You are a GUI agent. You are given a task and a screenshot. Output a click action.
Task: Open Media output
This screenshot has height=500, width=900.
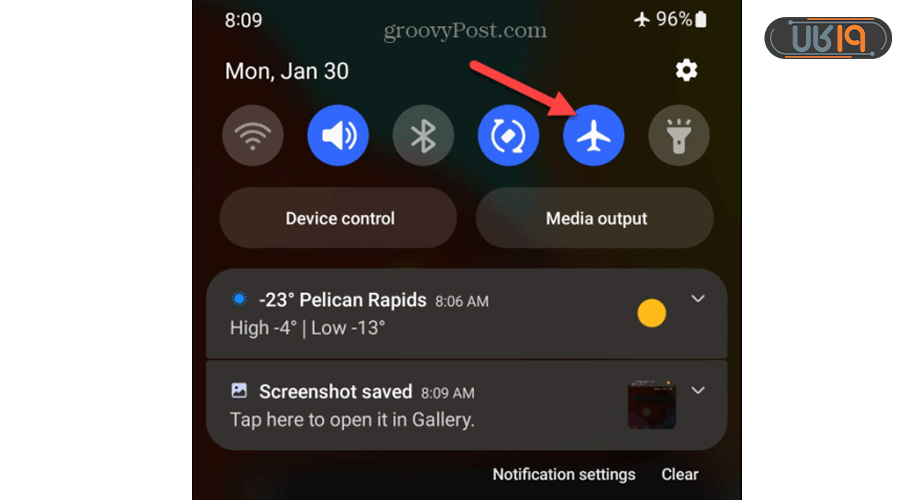[596, 218]
